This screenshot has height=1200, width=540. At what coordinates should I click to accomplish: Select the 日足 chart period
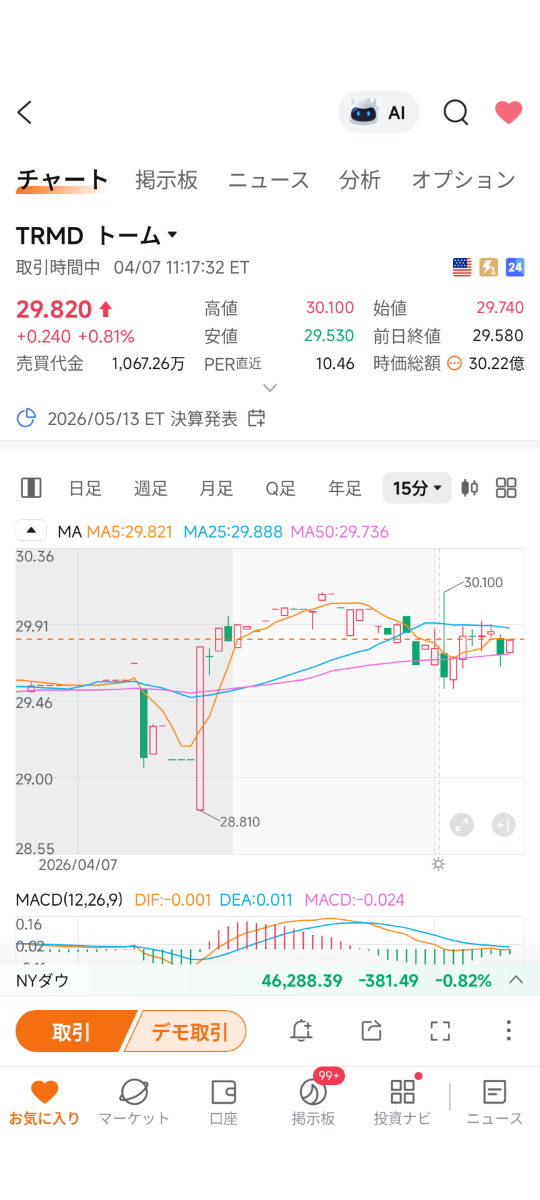click(x=85, y=488)
